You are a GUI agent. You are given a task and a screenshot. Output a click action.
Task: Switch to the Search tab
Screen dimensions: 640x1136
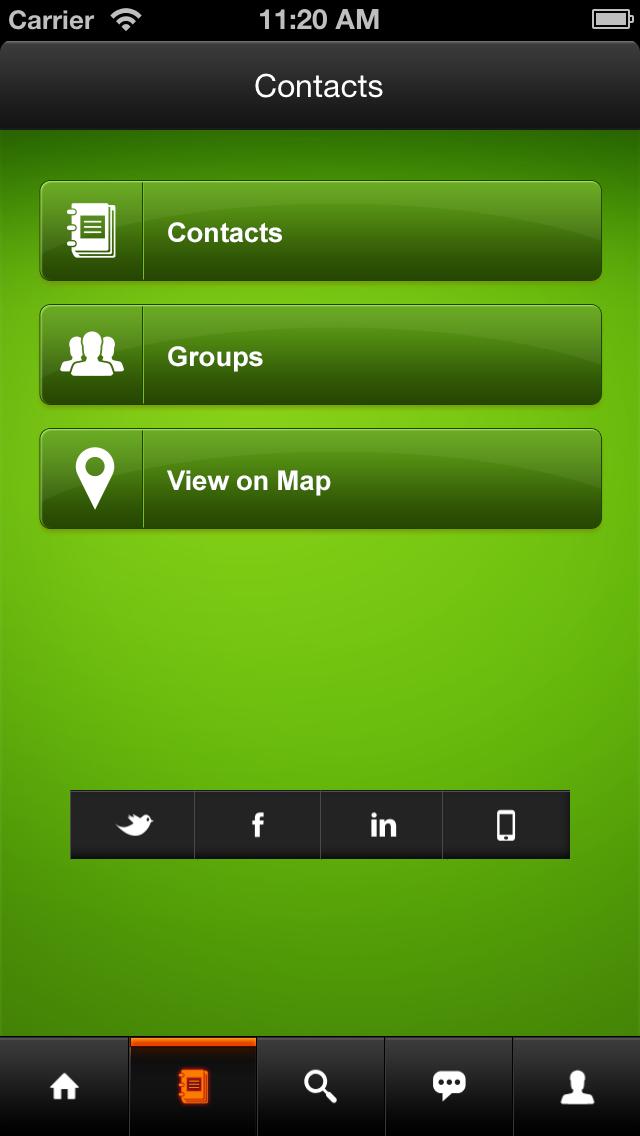pyautogui.click(x=320, y=1086)
